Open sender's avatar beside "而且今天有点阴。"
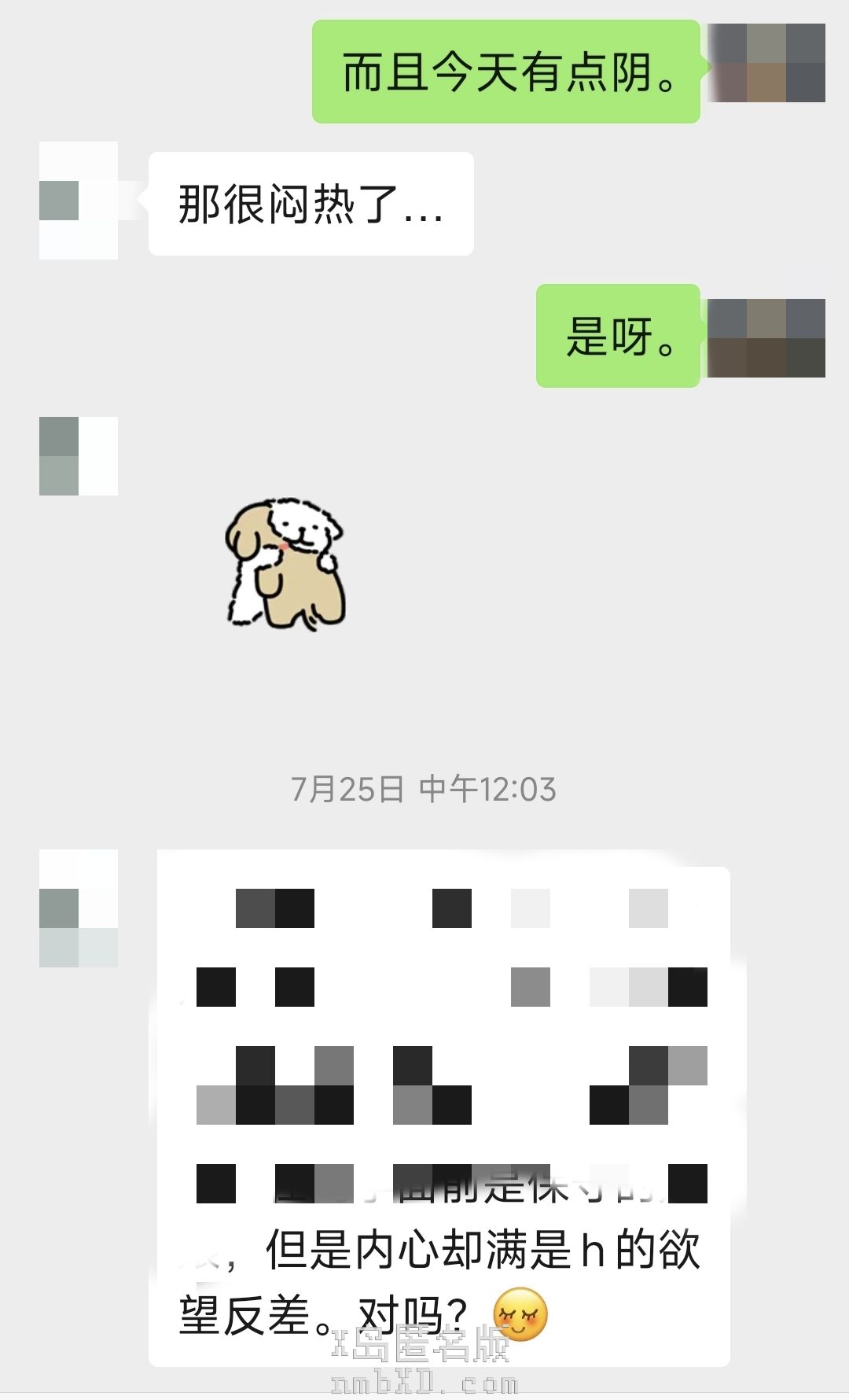 coord(766,63)
